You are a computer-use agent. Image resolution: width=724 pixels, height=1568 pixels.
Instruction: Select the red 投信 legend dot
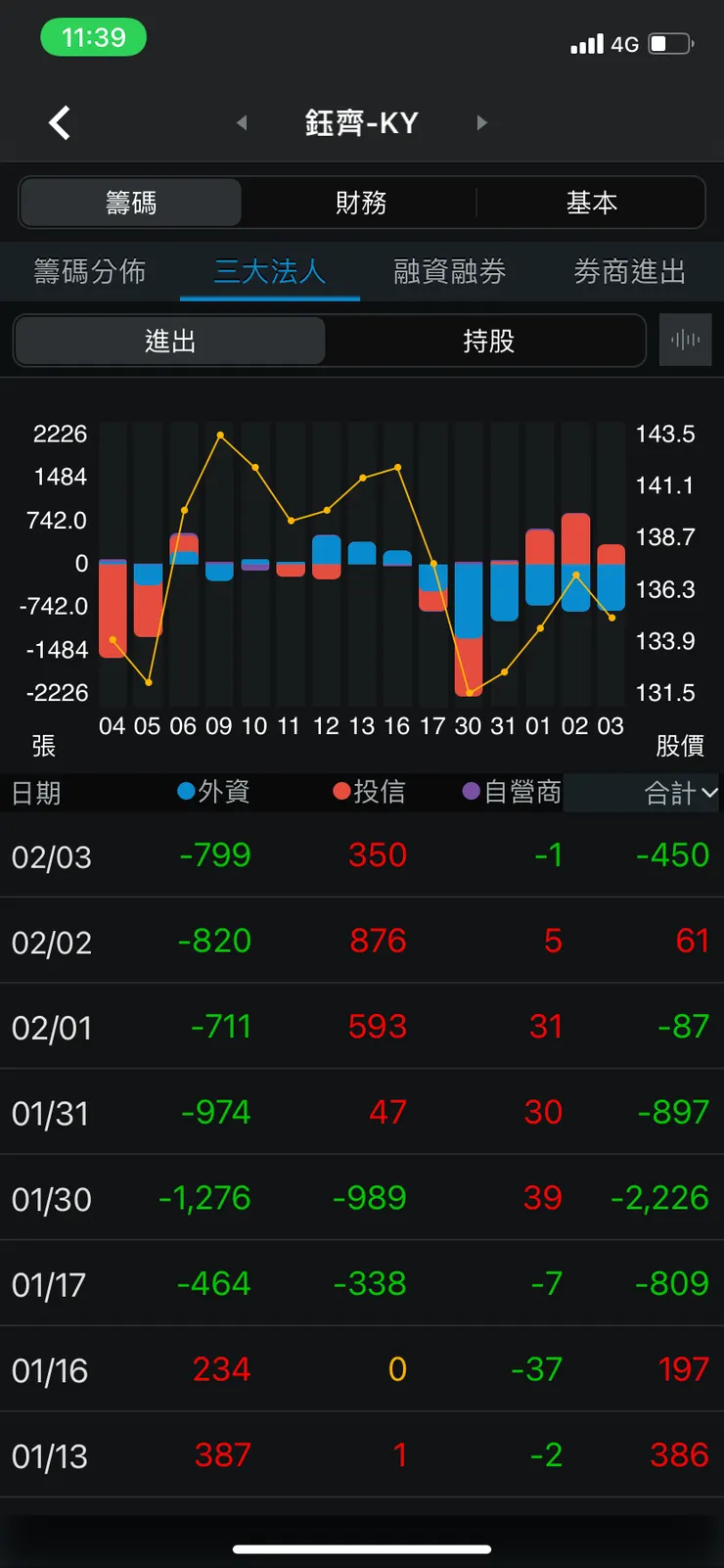tap(343, 792)
